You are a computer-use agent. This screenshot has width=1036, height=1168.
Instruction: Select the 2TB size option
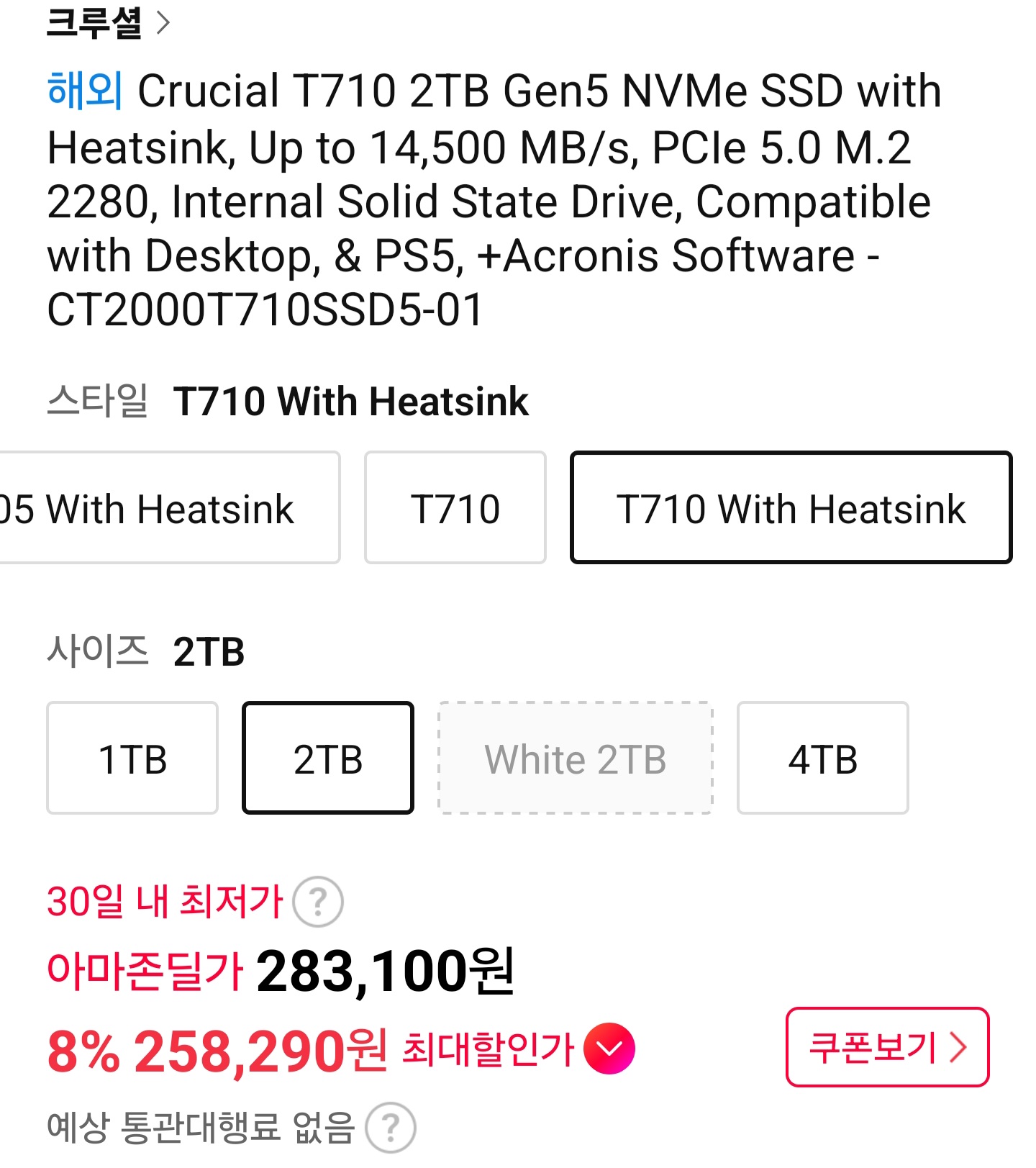328,759
